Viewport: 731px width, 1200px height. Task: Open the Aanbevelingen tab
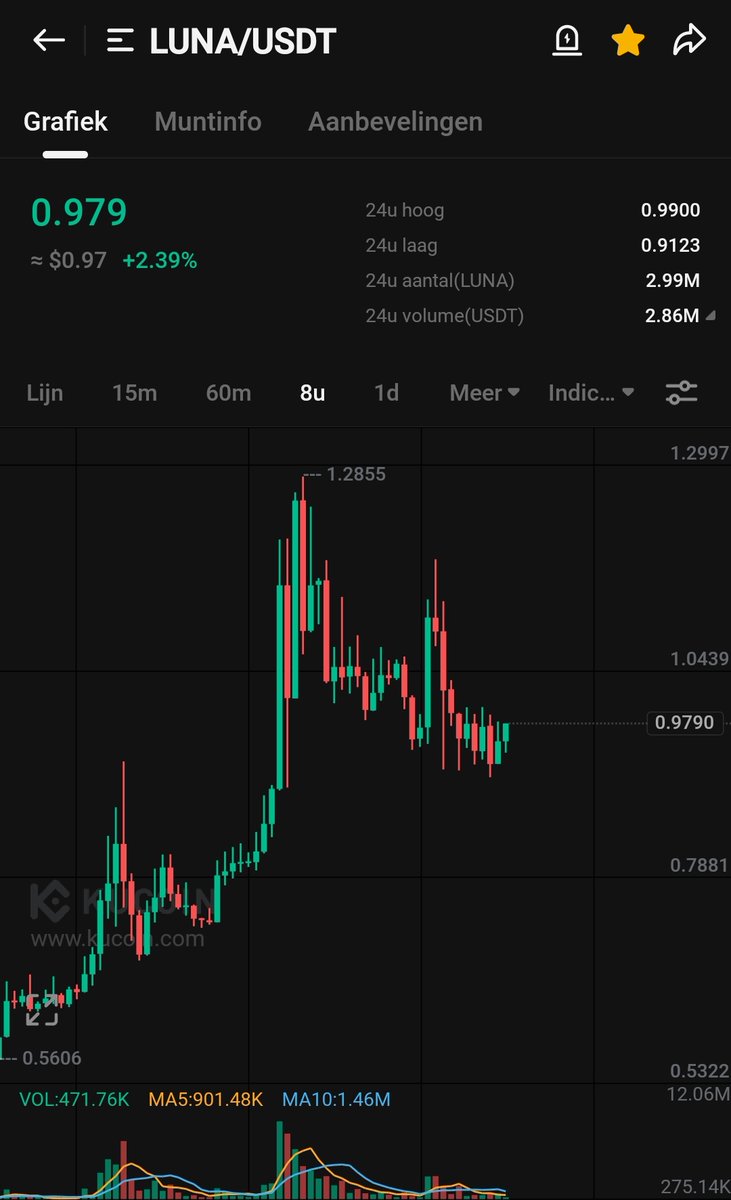(395, 122)
